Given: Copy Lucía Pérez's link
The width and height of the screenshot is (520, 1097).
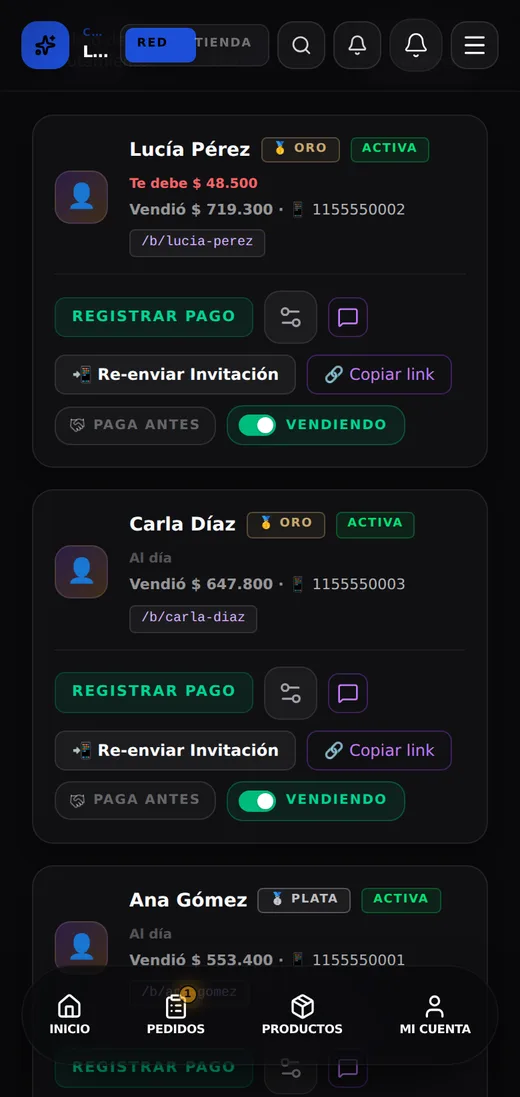Looking at the screenshot, I should pos(379,374).
